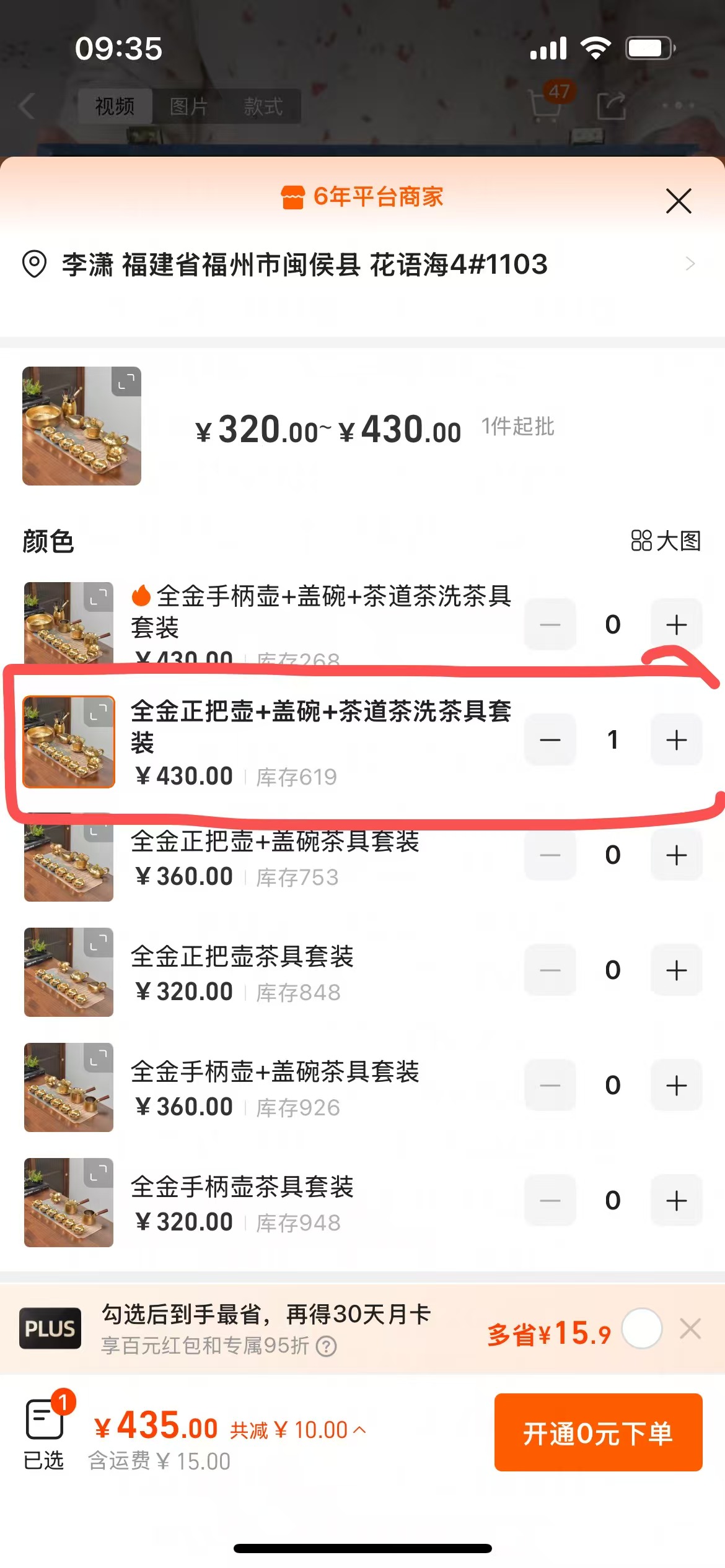View the 已选 selected items list
This screenshot has width=725, height=1568.
point(44,1433)
